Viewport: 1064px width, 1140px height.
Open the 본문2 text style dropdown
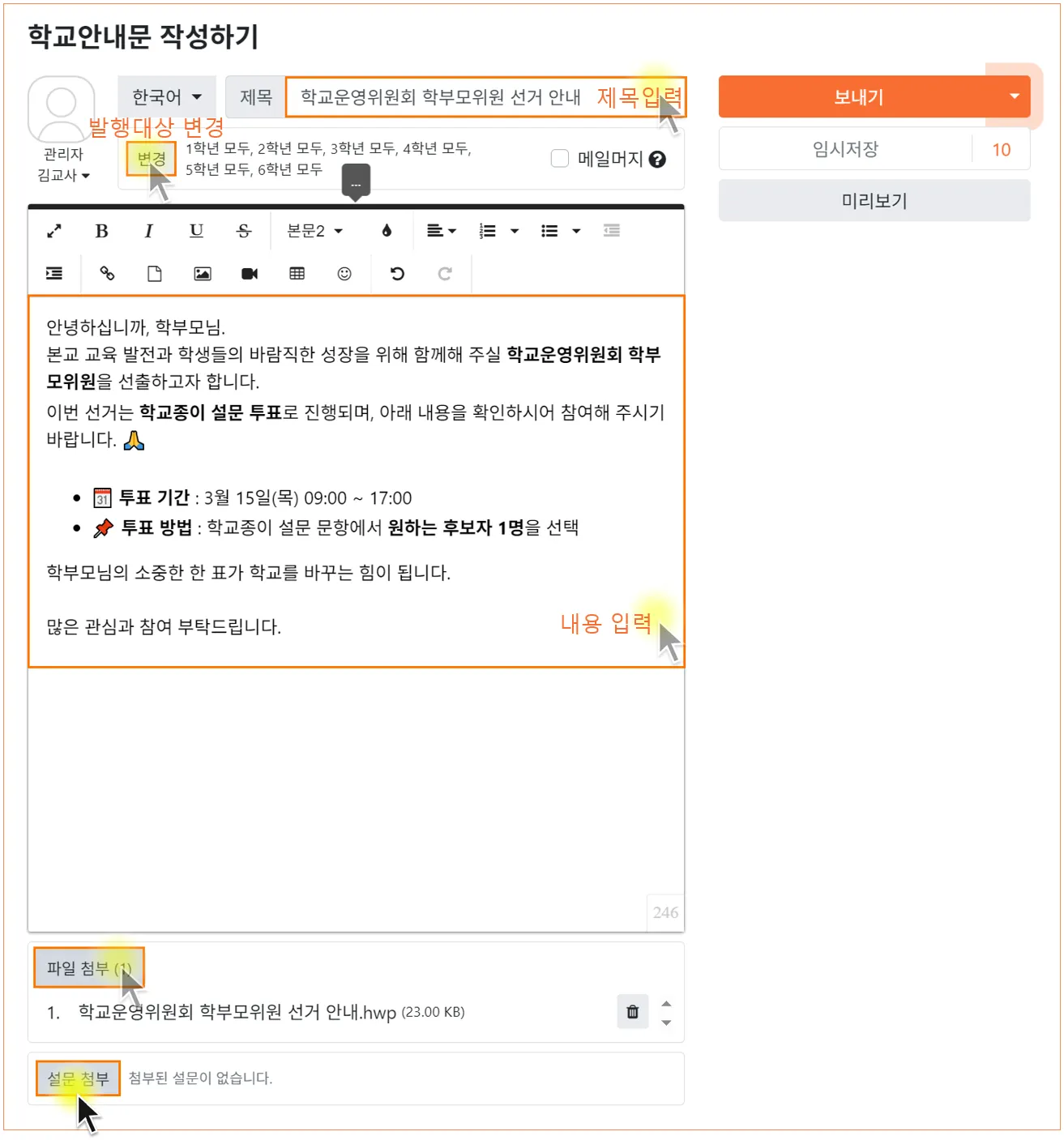(314, 231)
